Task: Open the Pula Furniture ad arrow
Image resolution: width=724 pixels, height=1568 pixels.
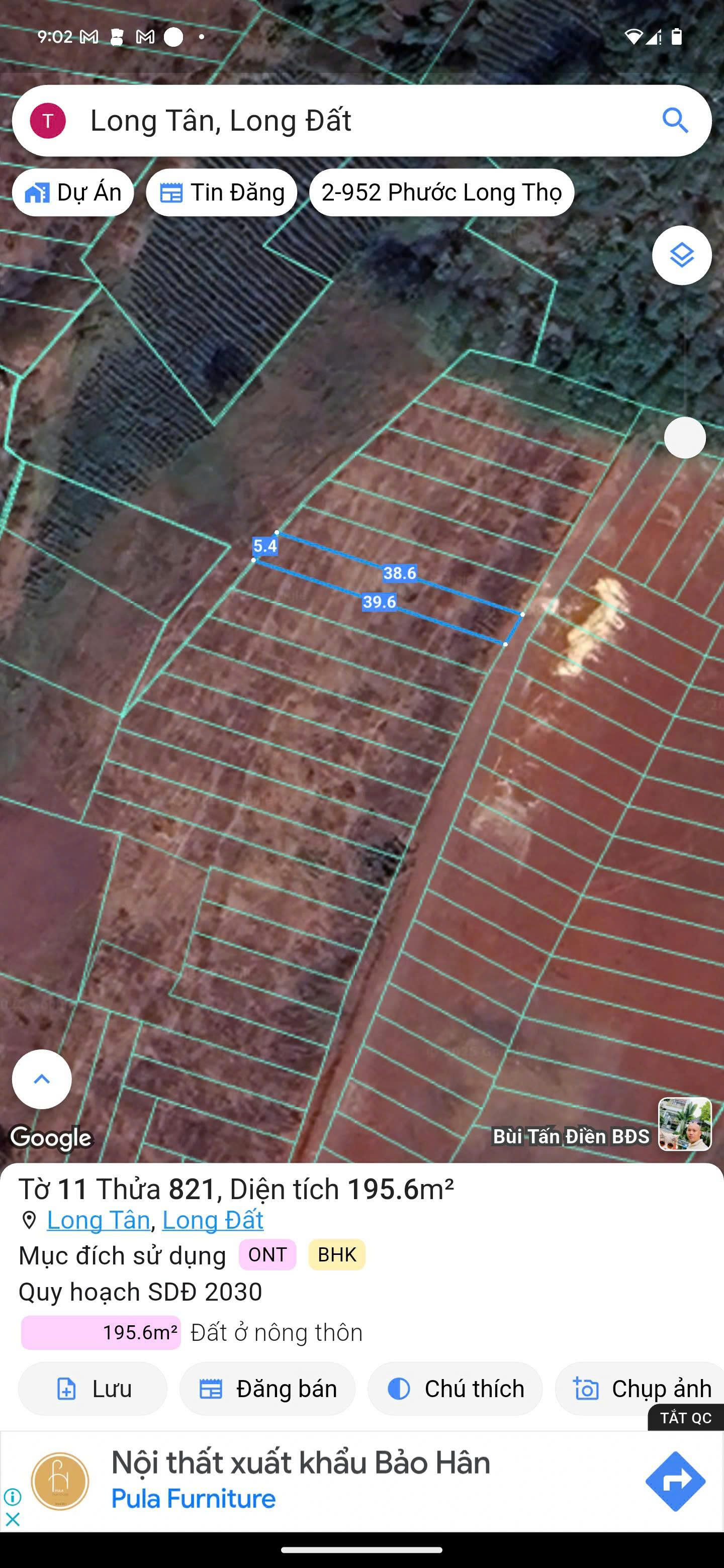Action: (675, 1481)
